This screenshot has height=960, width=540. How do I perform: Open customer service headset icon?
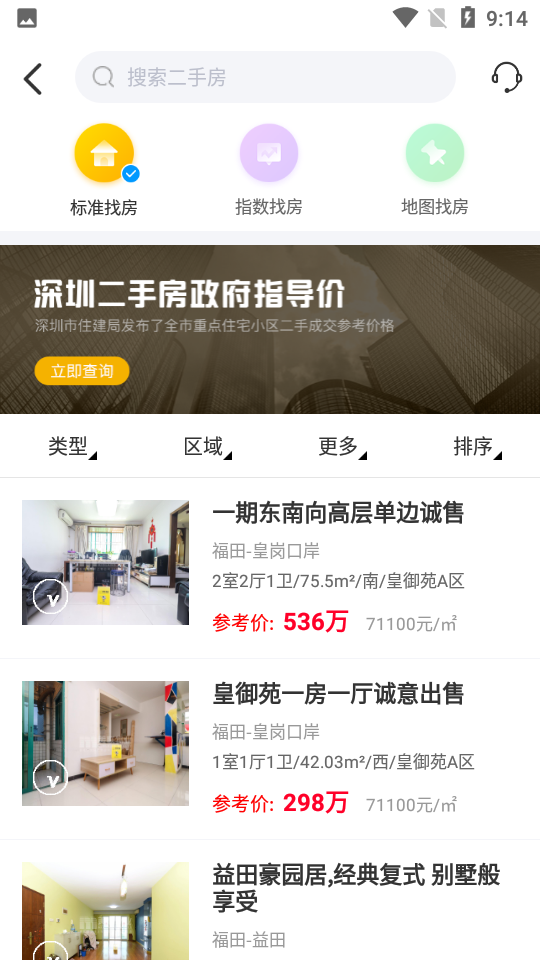pos(506,77)
